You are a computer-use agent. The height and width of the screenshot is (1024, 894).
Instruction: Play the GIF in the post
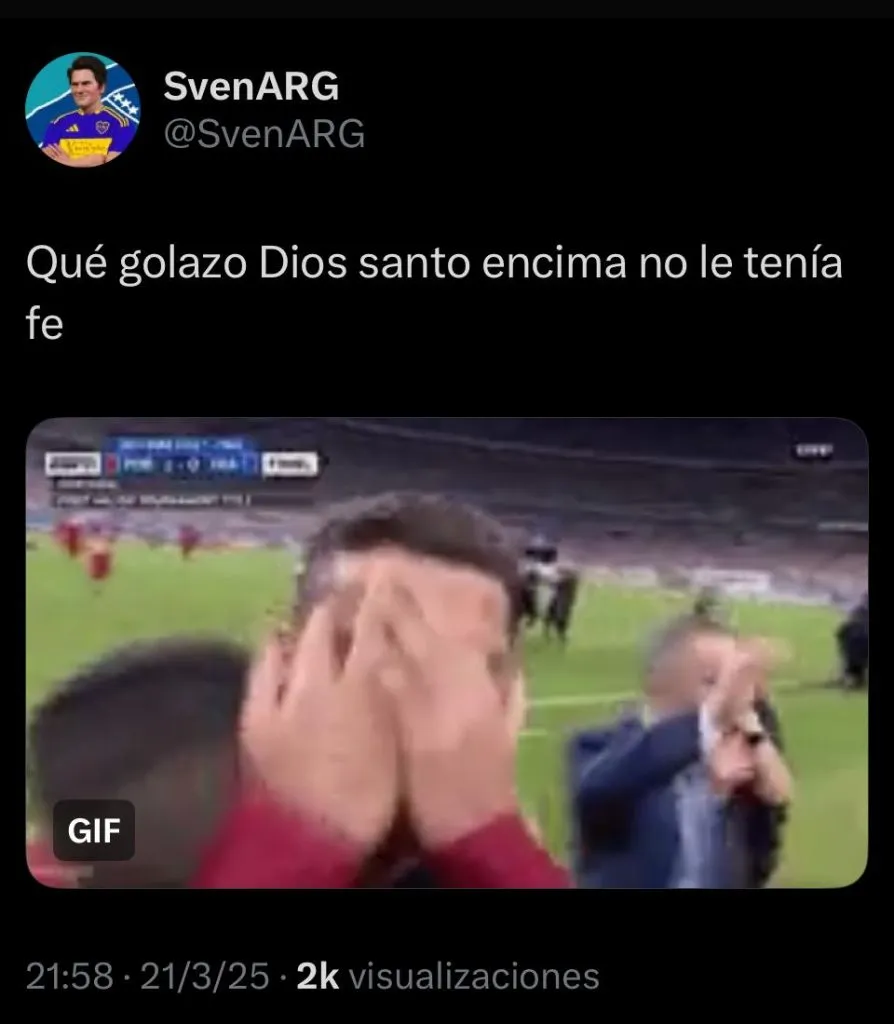[x=447, y=653]
